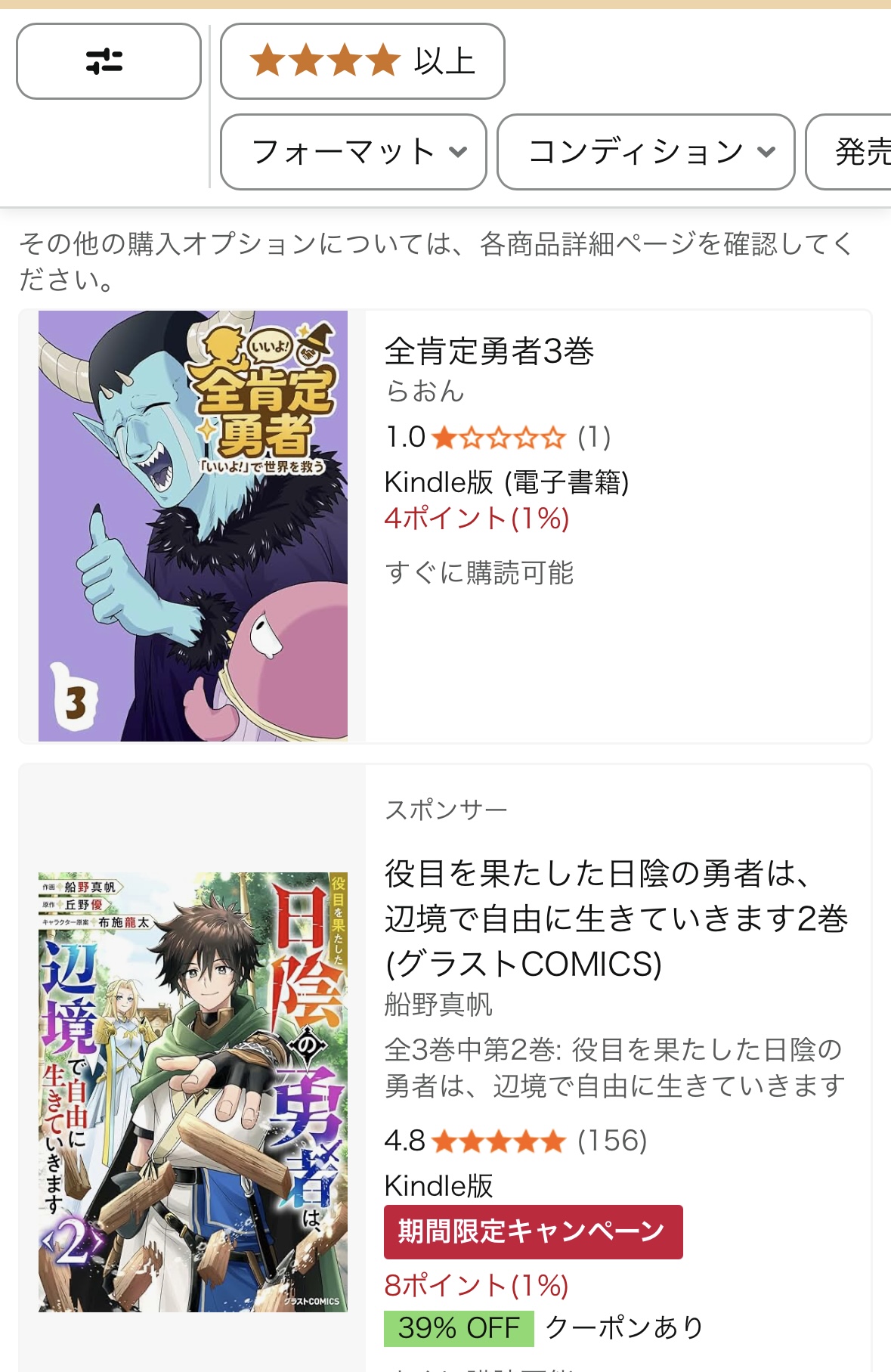
Task: Apply the 4 stars and up filter
Action: point(362,61)
